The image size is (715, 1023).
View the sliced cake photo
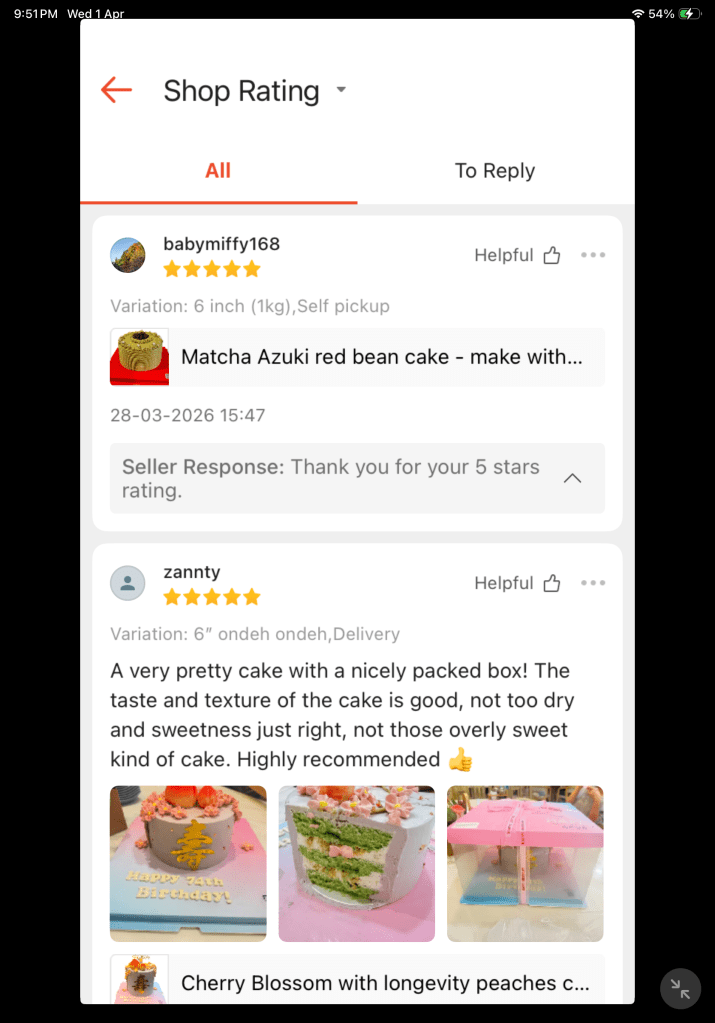pyautogui.click(x=356, y=863)
